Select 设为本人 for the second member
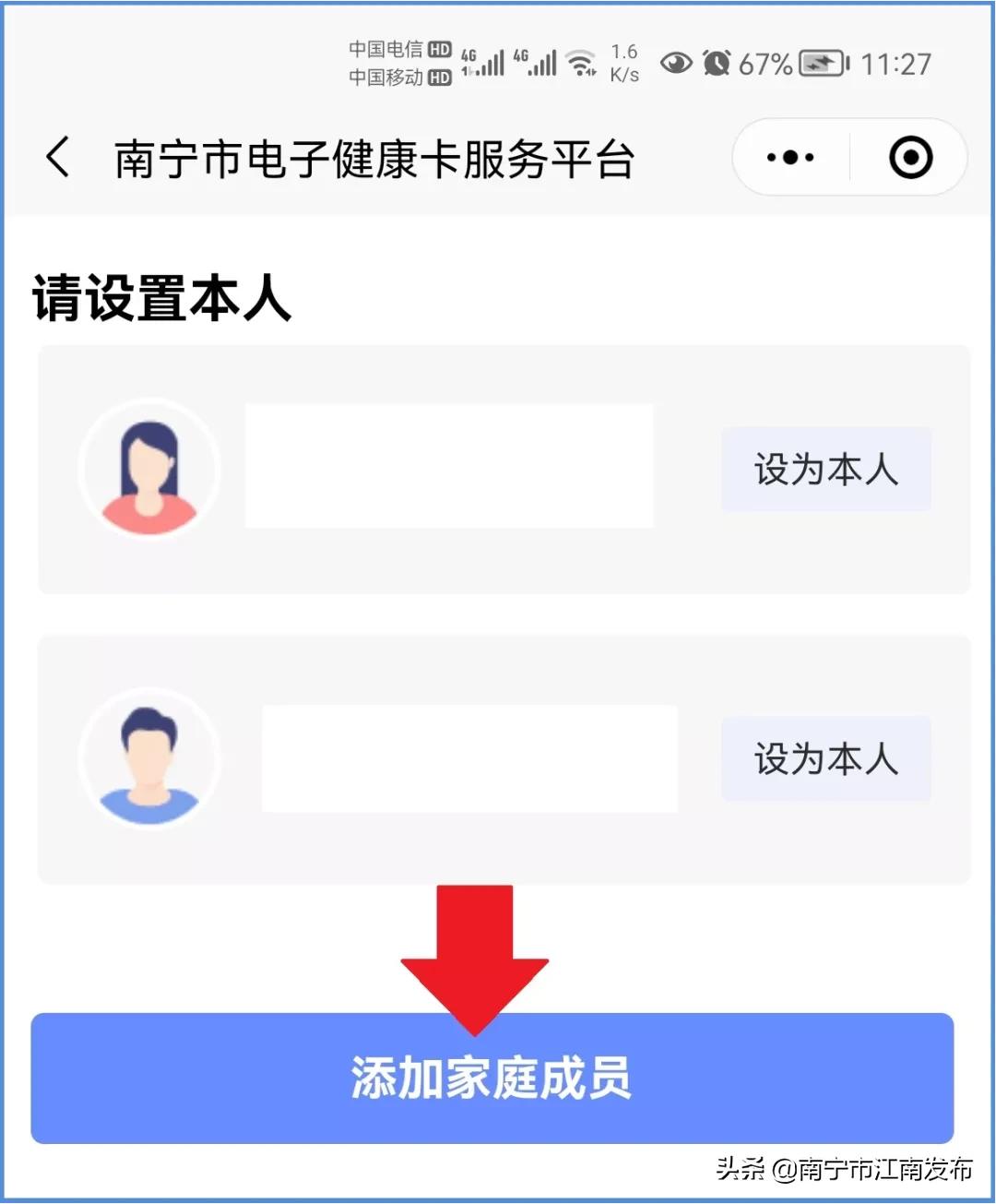Image resolution: width=996 pixels, height=1204 pixels. click(825, 758)
